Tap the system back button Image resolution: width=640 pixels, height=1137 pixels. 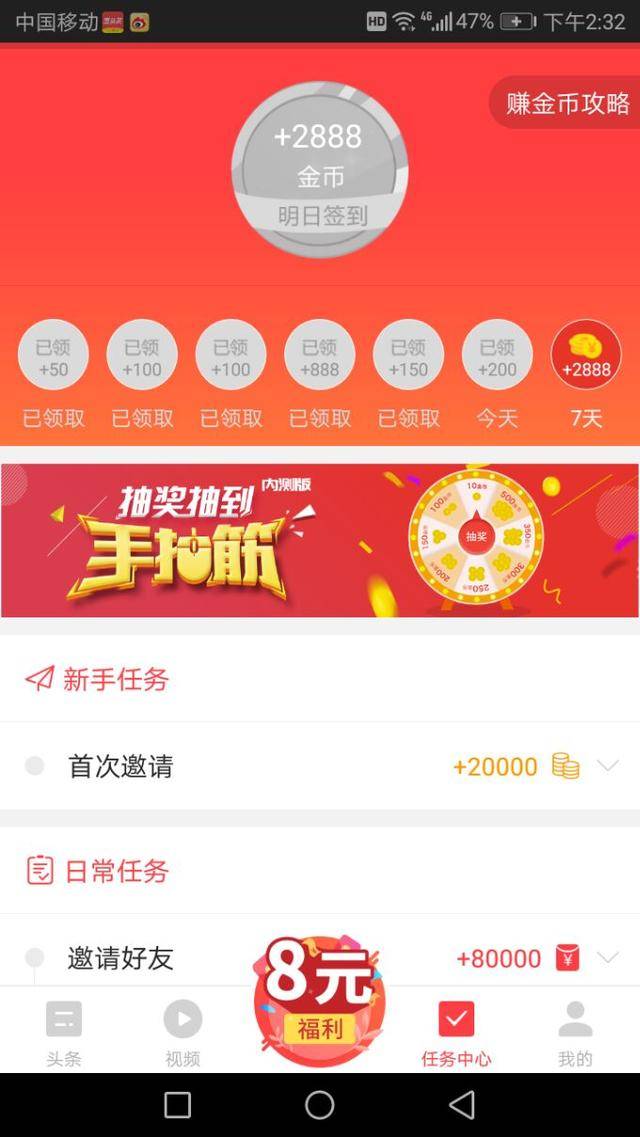[x=461, y=1105]
